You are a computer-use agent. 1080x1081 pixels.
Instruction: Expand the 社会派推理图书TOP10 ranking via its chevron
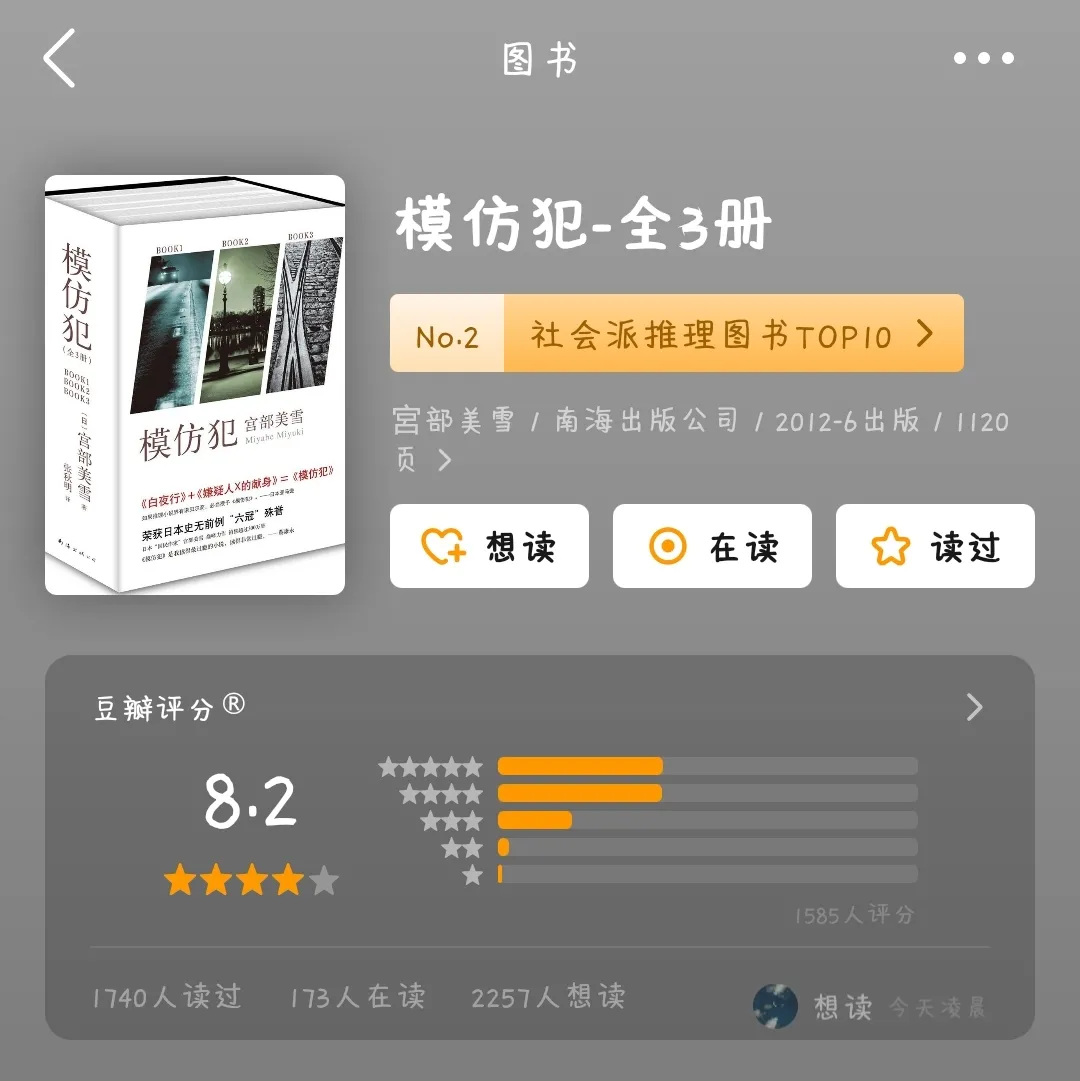[x=925, y=335]
